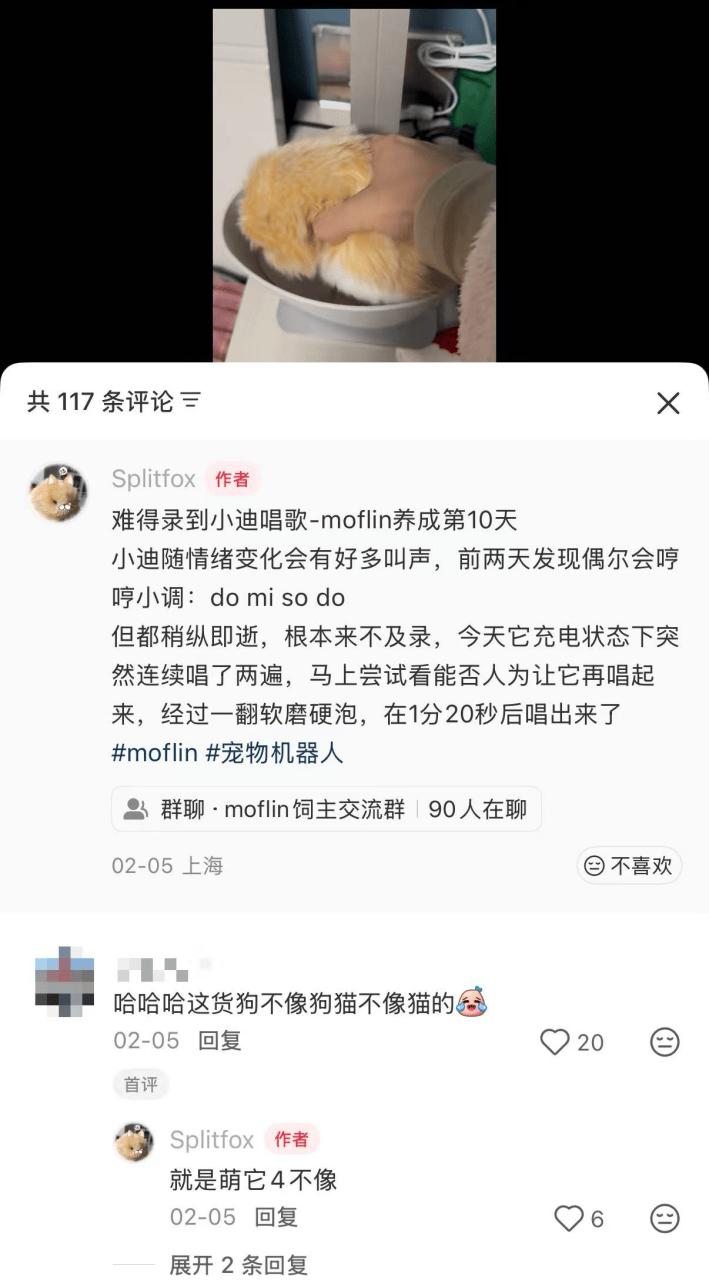The width and height of the screenshot is (709, 1280).
Task: Like the 哈哈哈这货狗不像狗 comment
Action: point(556,1042)
